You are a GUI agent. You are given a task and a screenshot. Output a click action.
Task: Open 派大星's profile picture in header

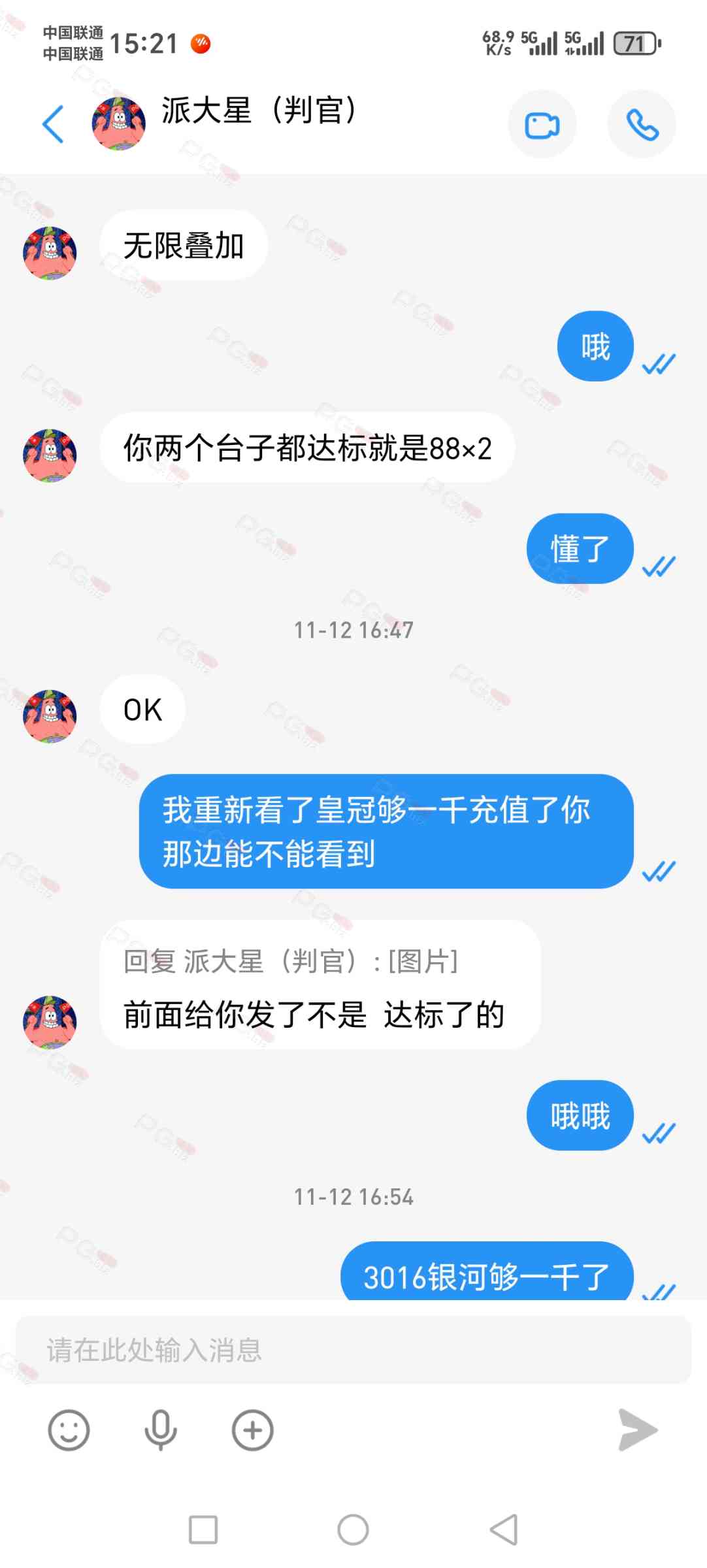coord(118,123)
